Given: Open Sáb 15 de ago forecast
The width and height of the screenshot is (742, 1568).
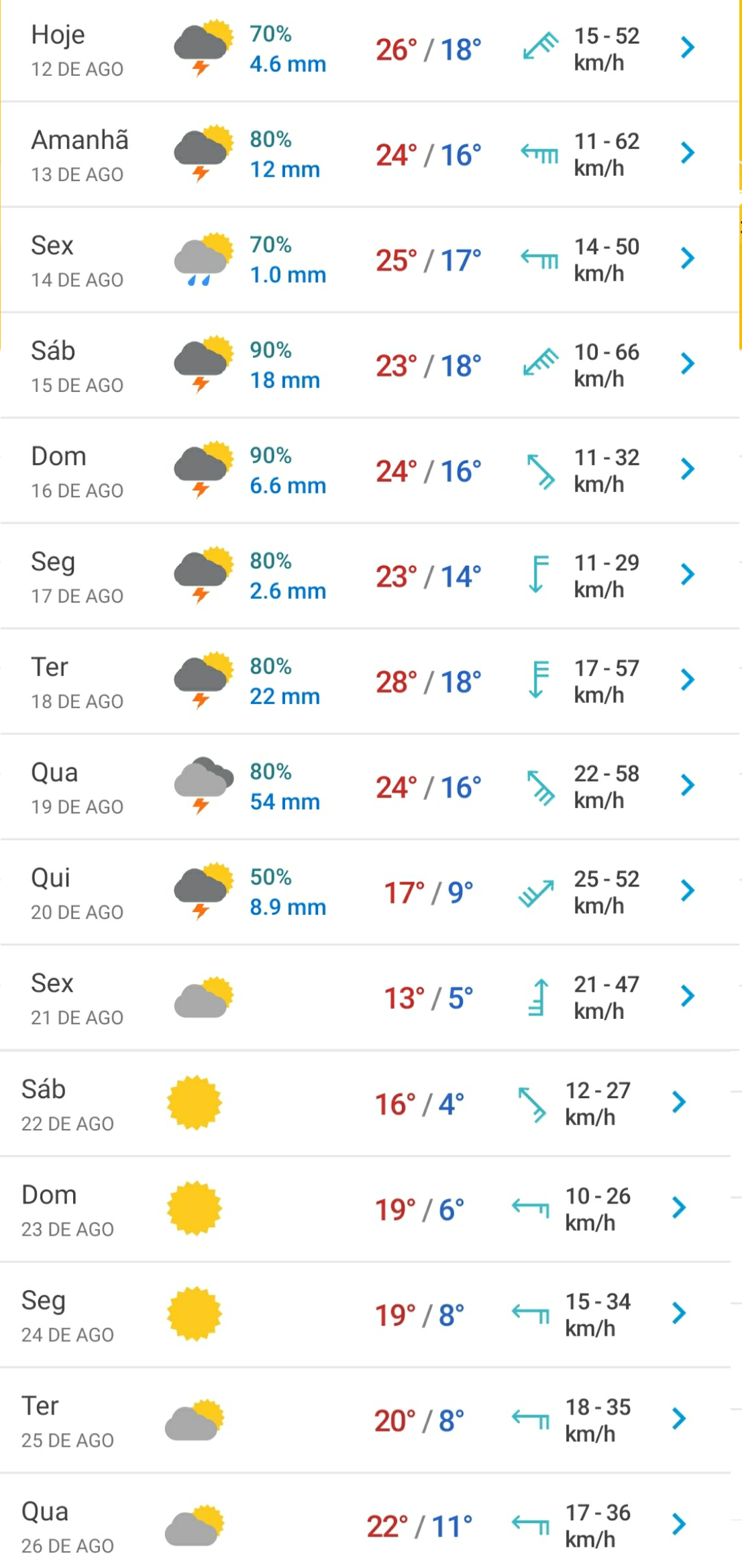Looking at the screenshot, I should [x=370, y=366].
